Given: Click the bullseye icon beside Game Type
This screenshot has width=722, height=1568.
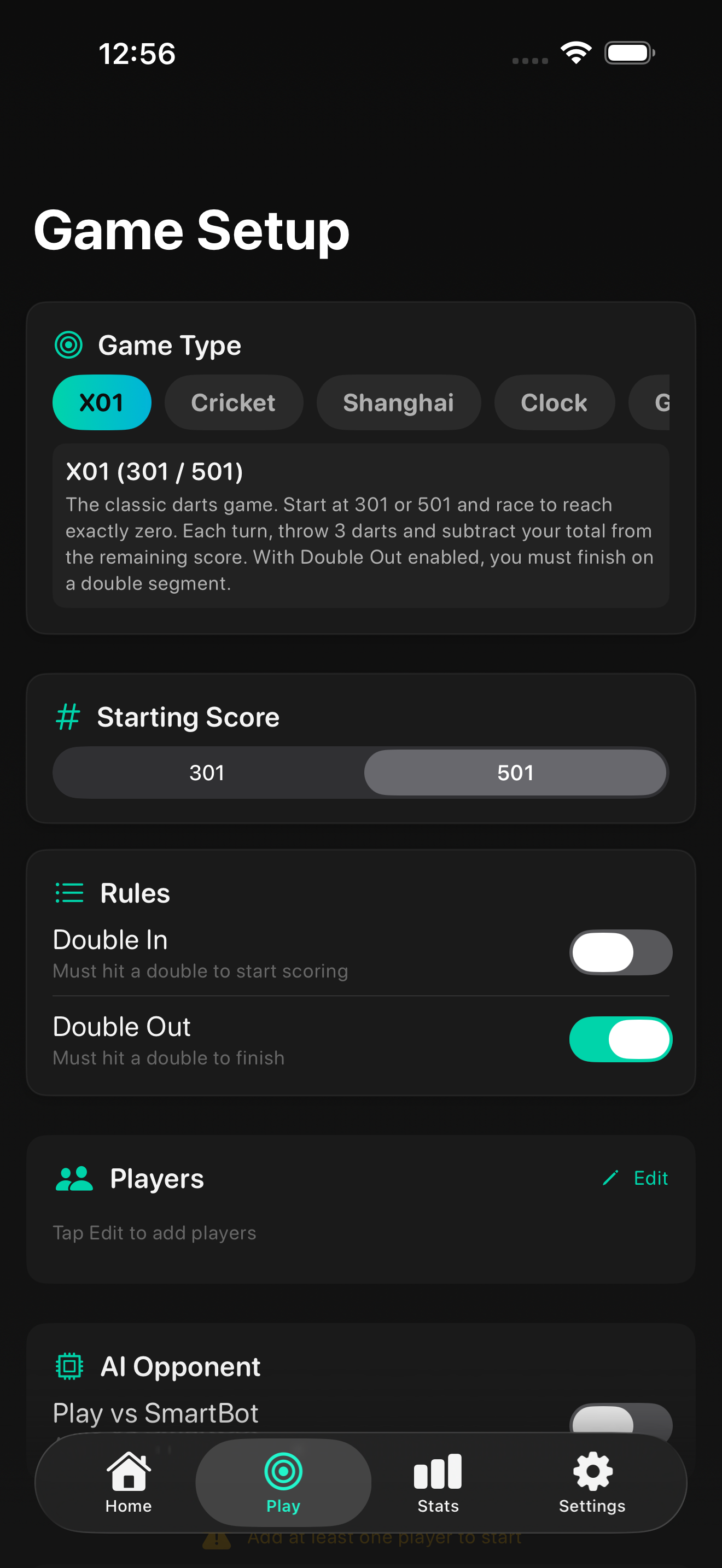Looking at the screenshot, I should 69,344.
